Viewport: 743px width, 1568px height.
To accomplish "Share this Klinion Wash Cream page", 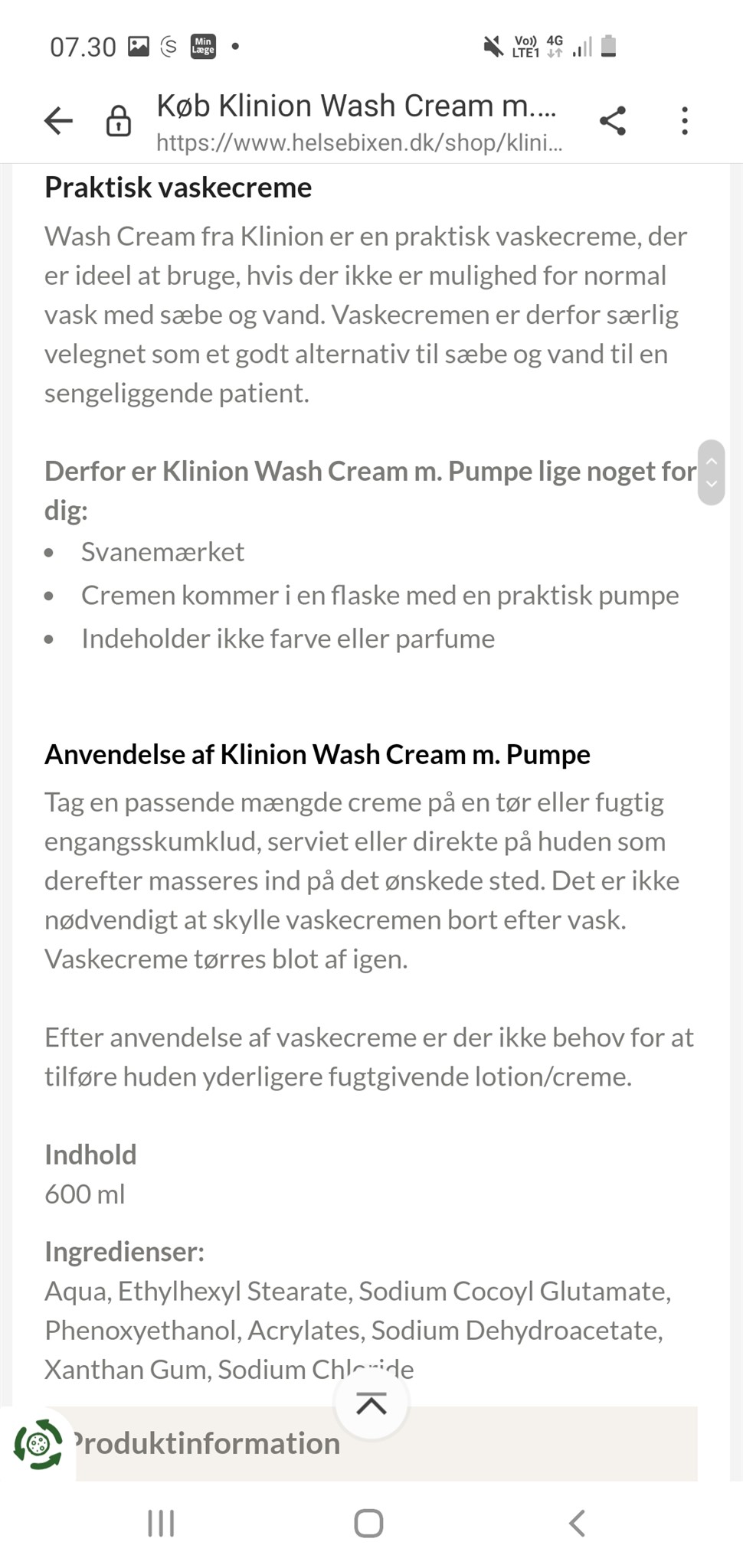I will tap(613, 121).
